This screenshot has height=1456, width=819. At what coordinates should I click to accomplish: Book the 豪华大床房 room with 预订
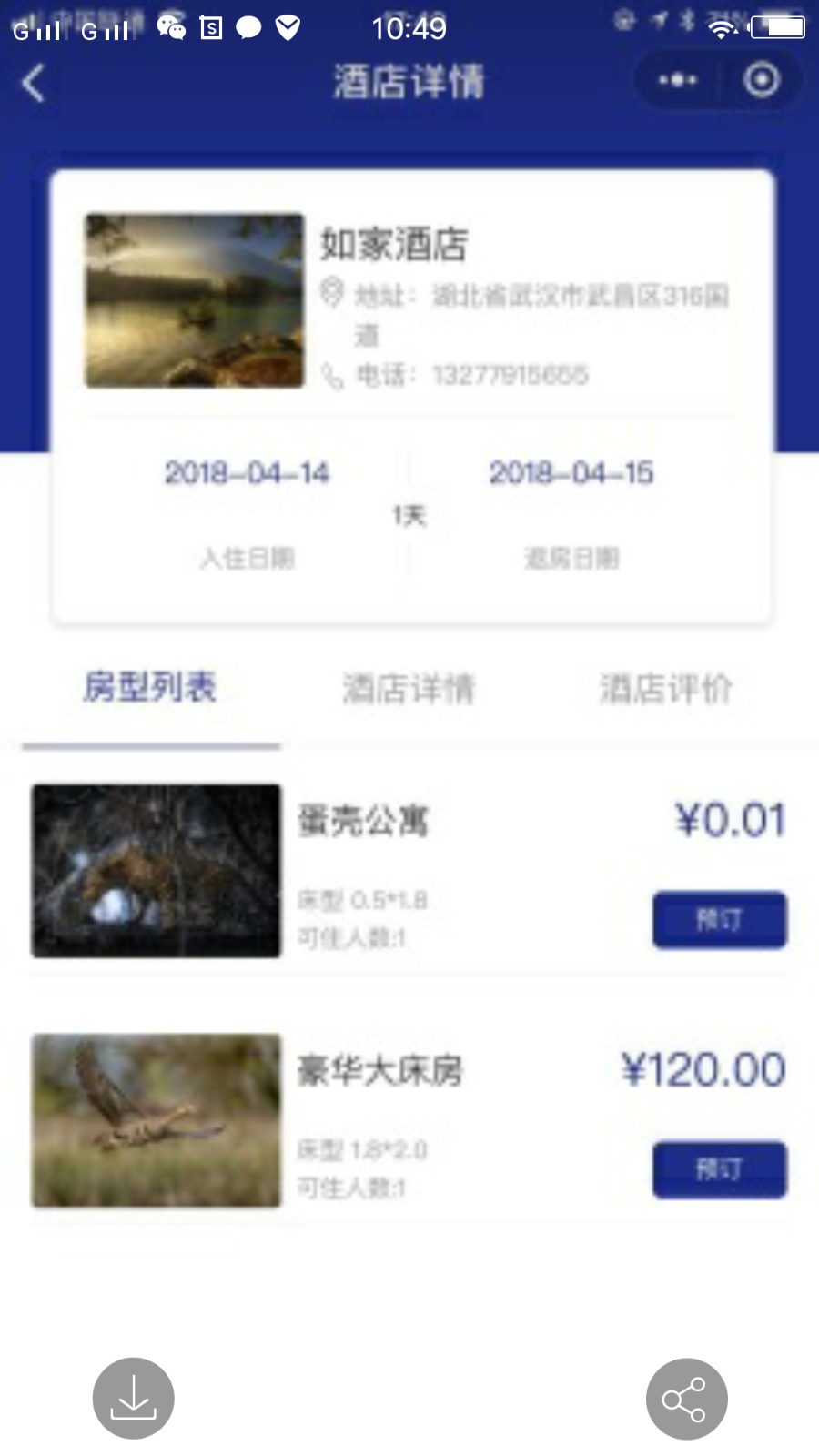point(719,1169)
